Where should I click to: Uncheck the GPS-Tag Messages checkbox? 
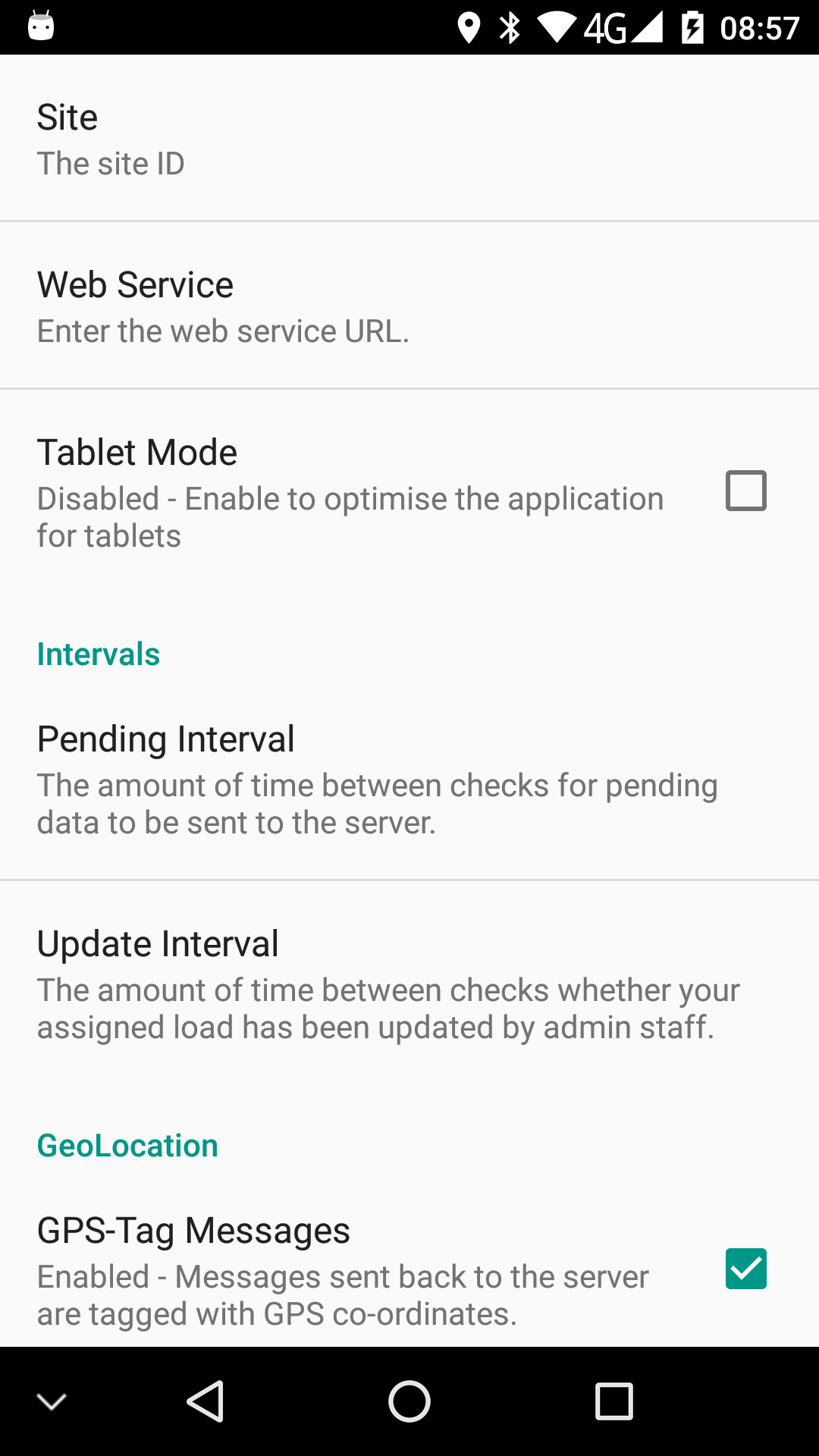[x=746, y=1269]
